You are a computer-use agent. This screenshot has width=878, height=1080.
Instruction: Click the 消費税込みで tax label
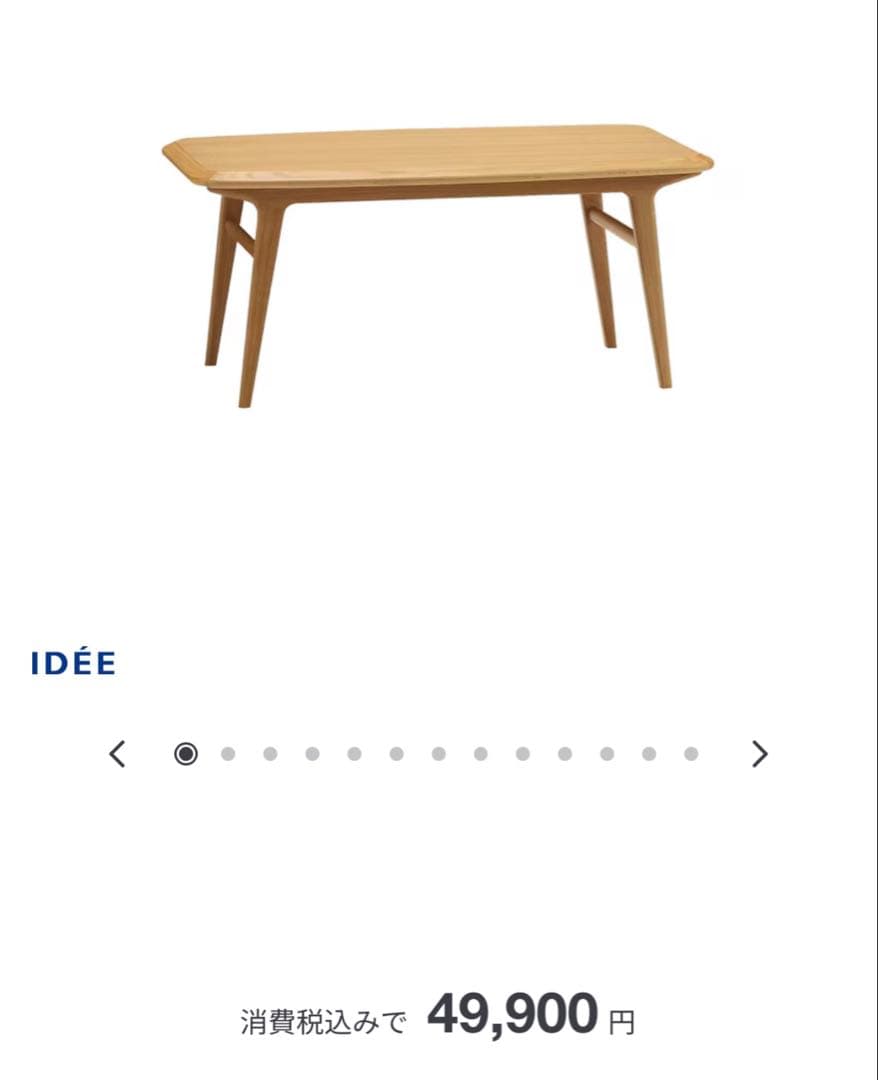coord(322,1015)
